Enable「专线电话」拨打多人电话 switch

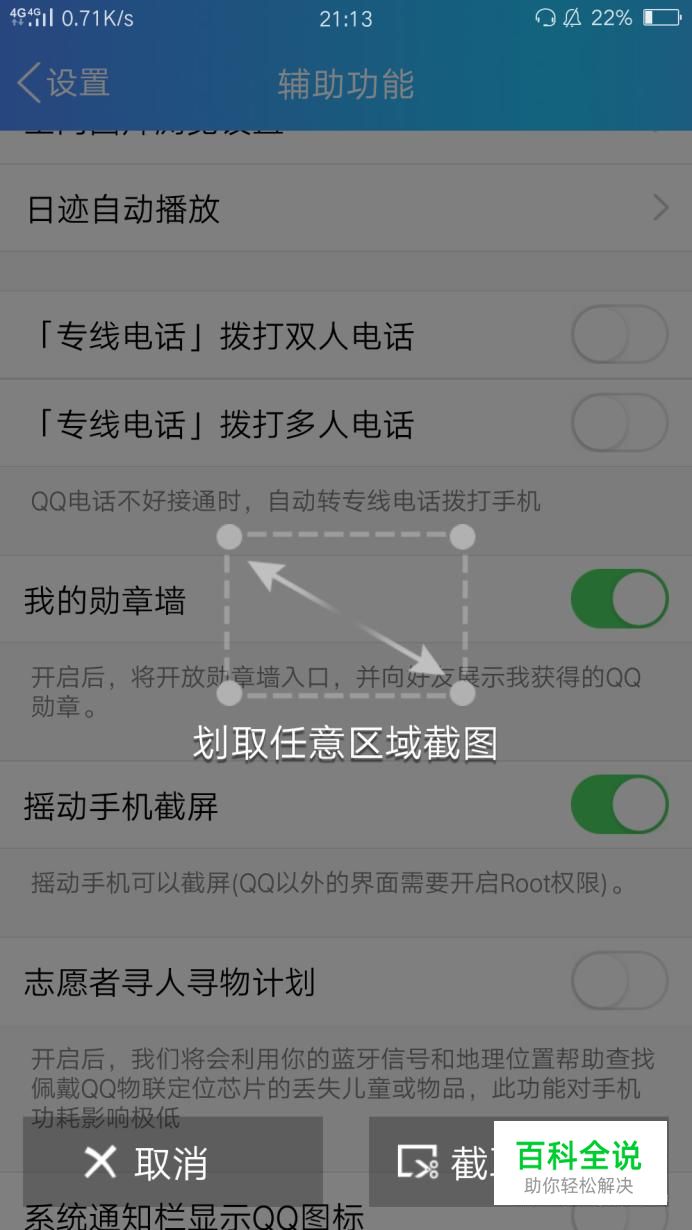619,423
